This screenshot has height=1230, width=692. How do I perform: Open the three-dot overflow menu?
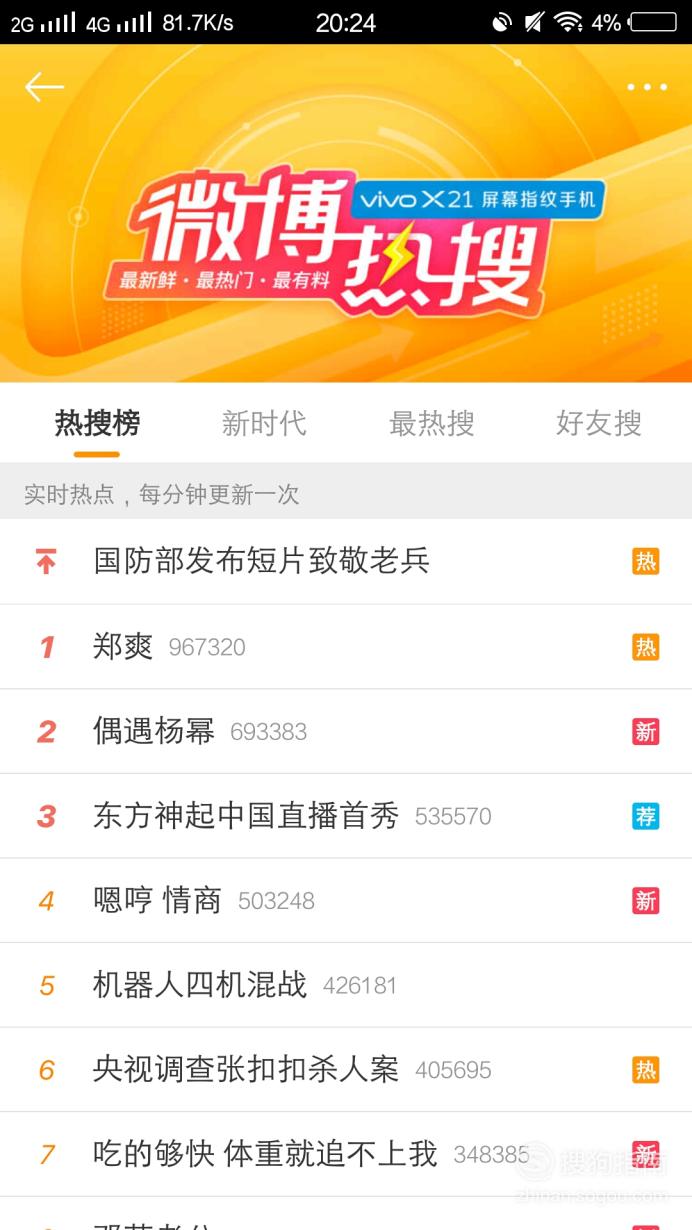[x=647, y=87]
